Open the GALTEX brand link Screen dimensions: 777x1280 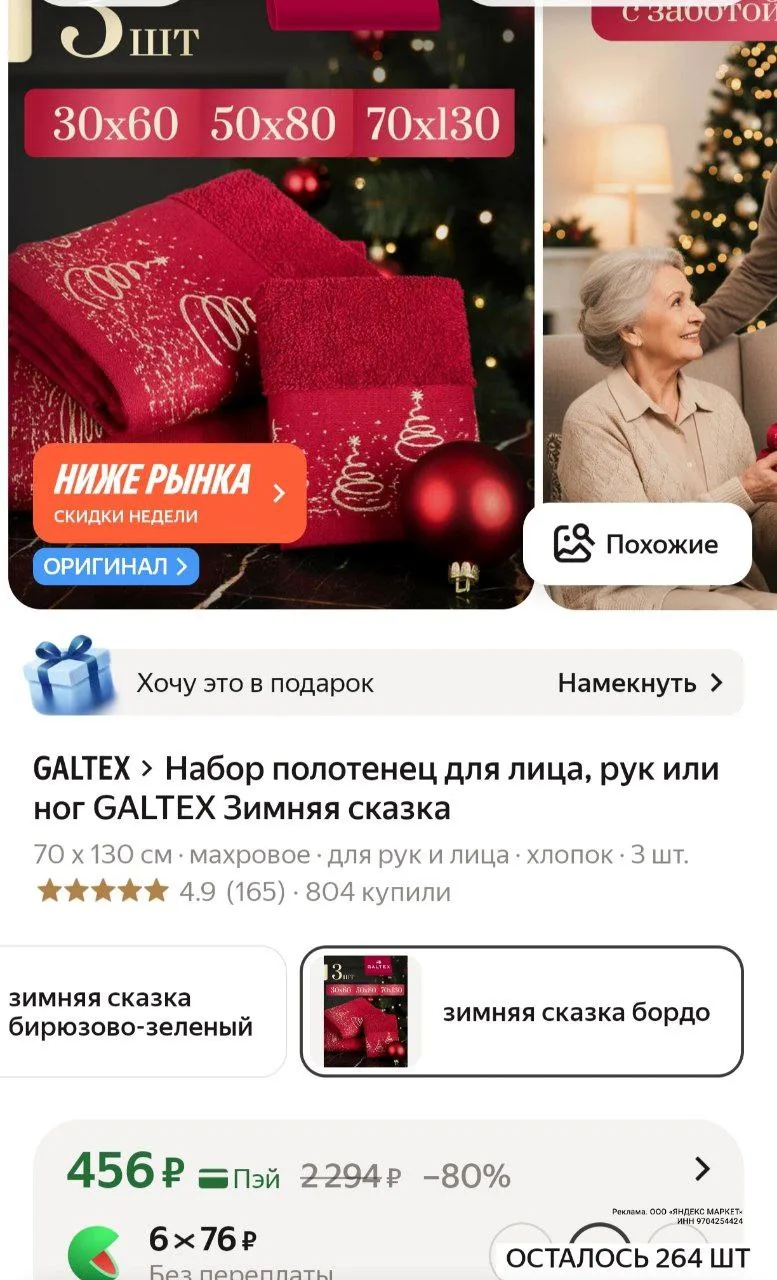click(82, 769)
